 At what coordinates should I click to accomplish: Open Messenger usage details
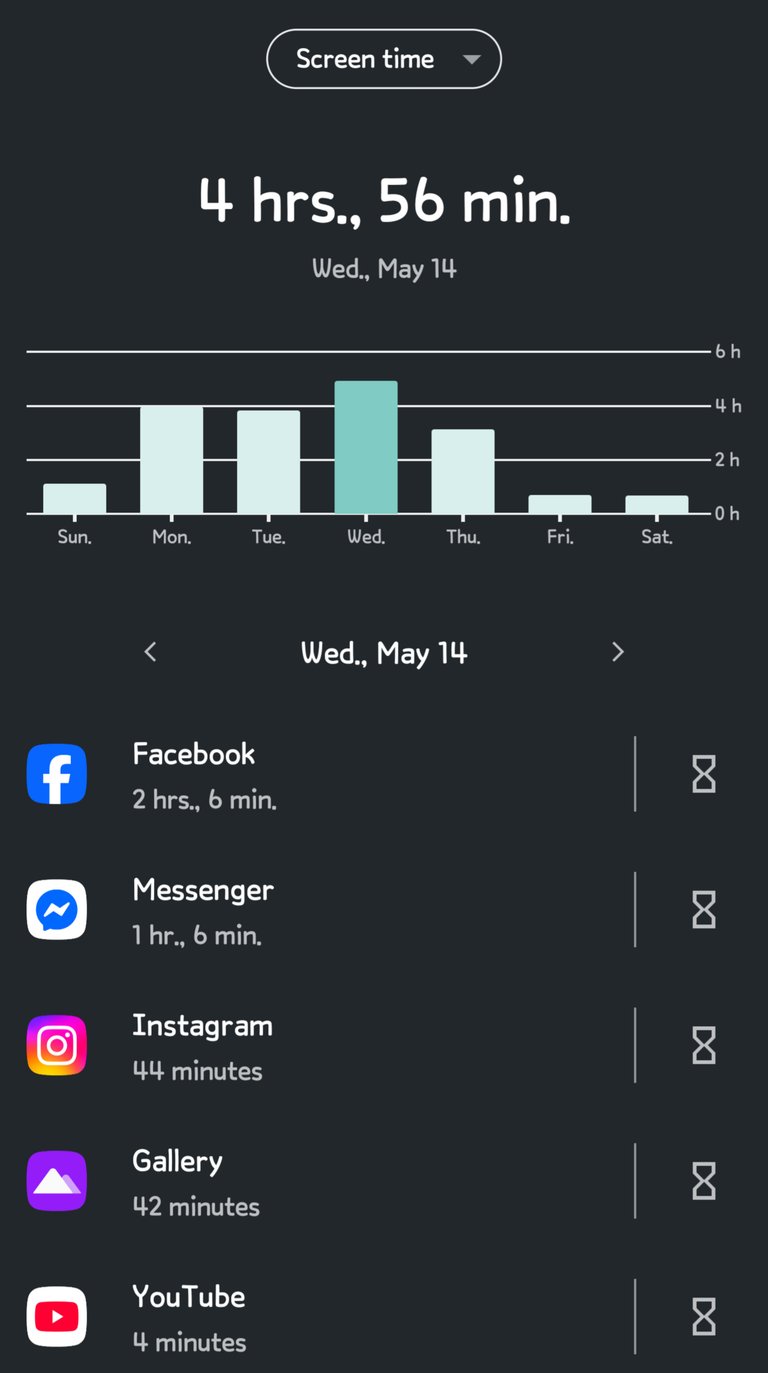[320, 910]
